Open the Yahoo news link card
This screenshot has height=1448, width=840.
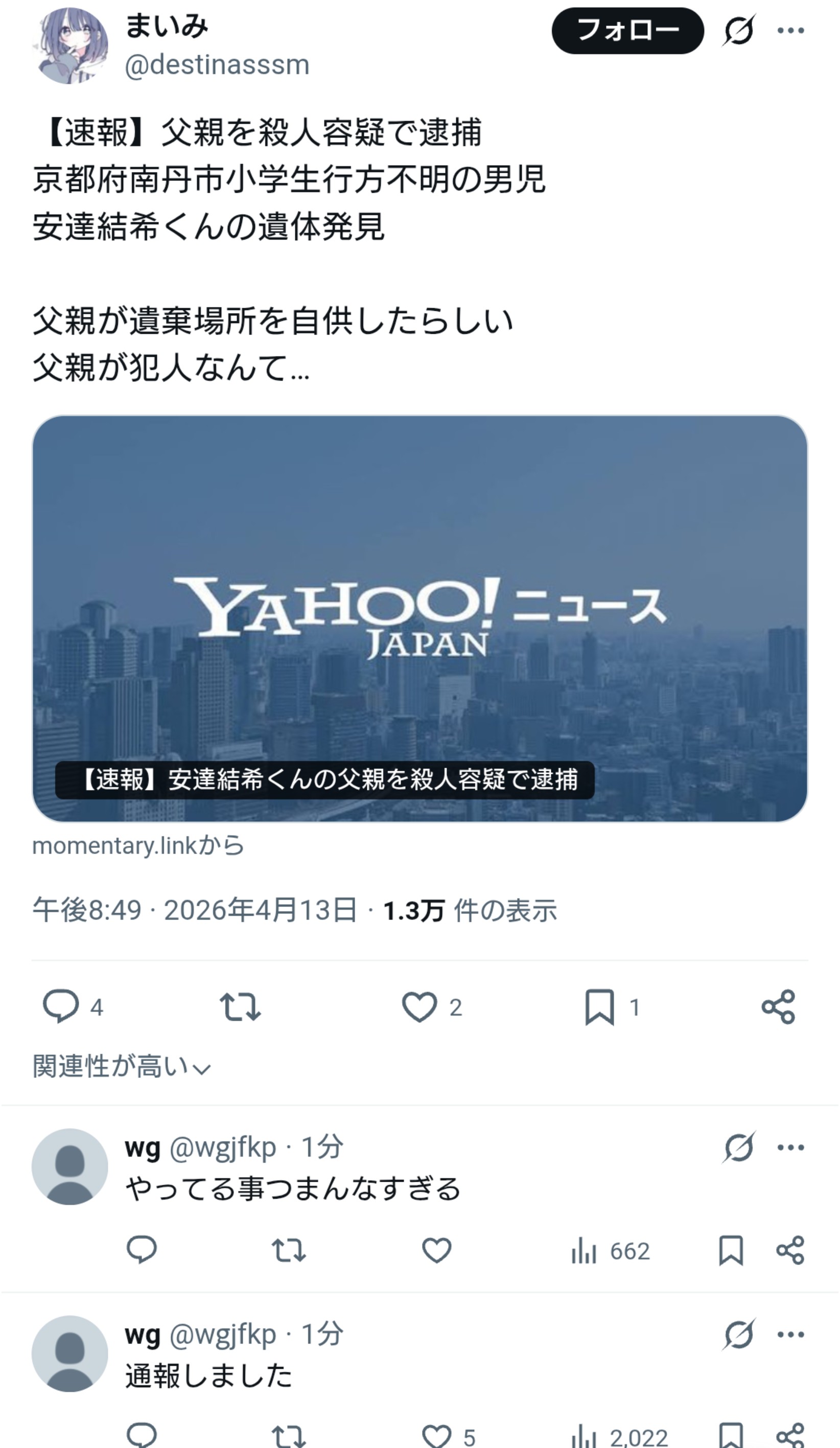(x=419, y=618)
